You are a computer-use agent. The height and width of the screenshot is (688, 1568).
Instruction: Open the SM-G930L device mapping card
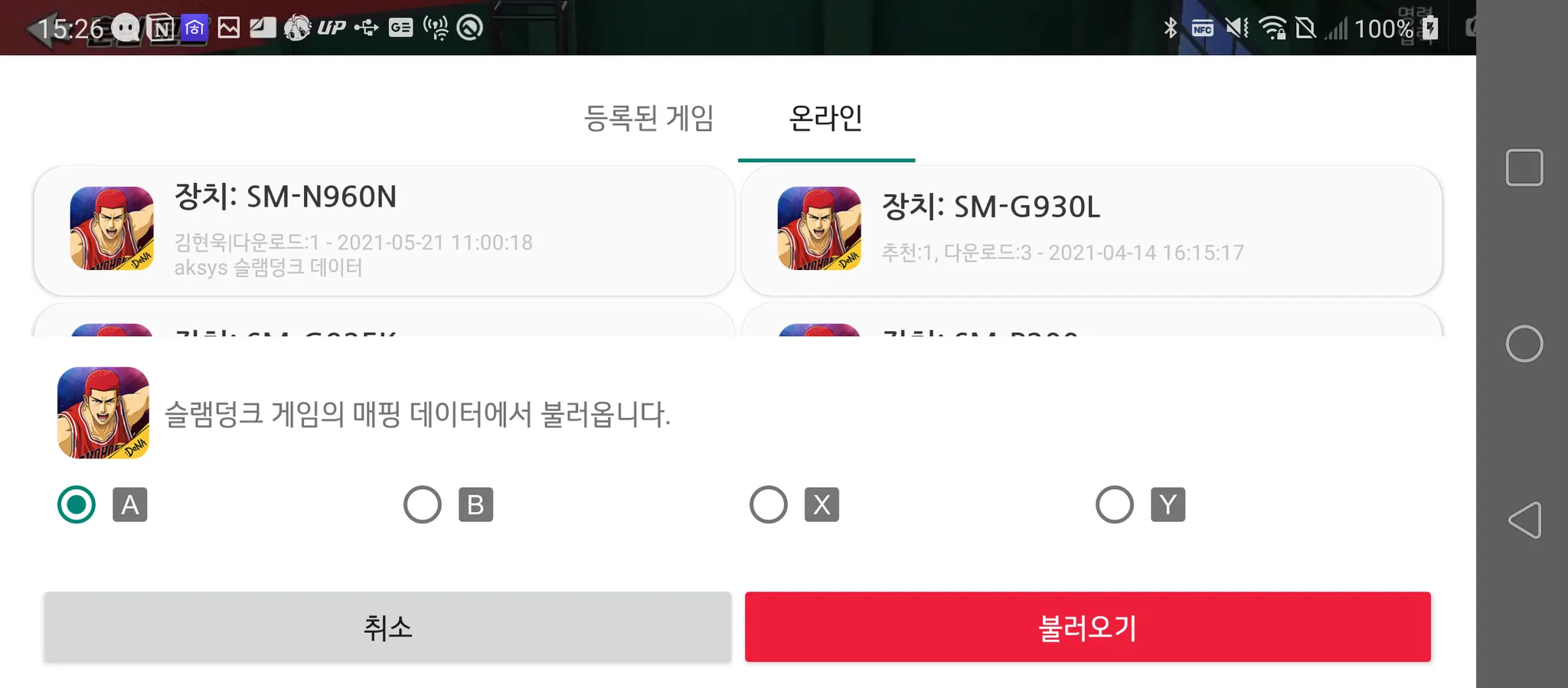pyautogui.click(x=1091, y=230)
